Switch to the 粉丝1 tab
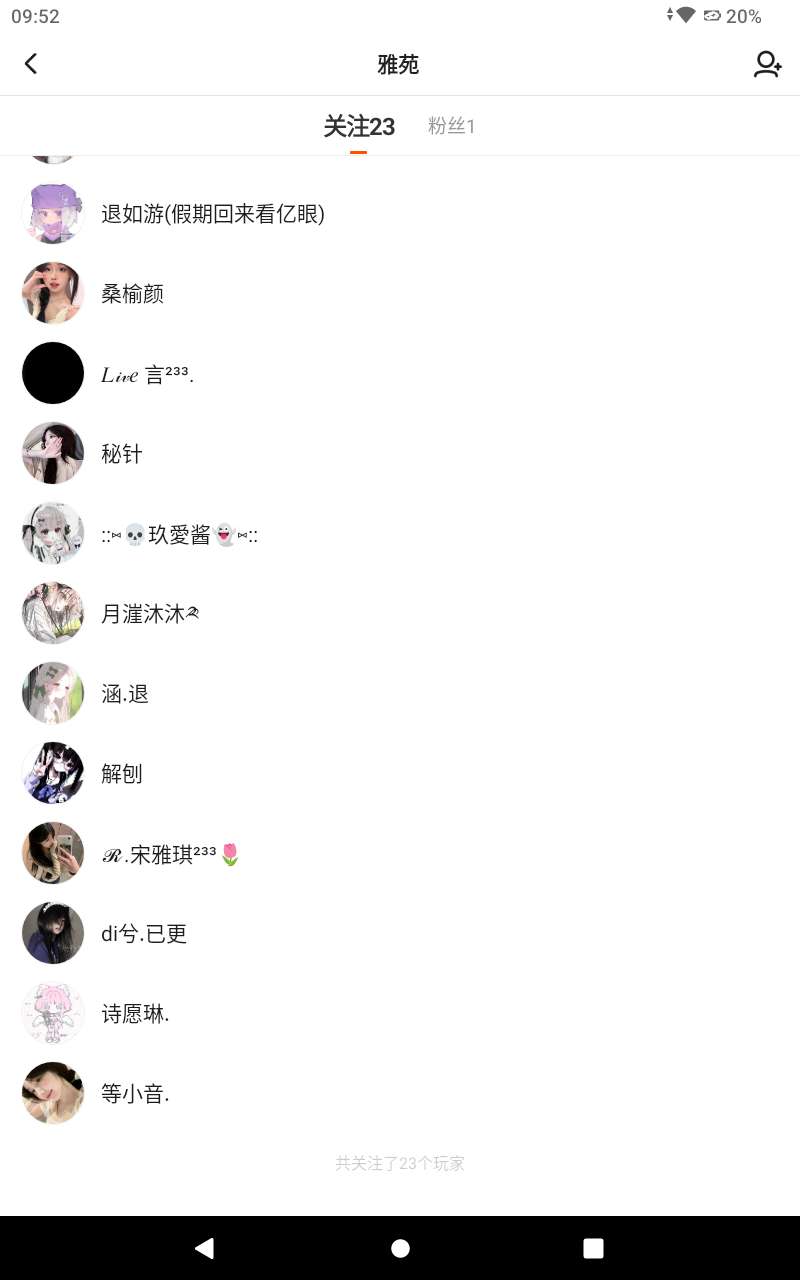The width and height of the screenshot is (800, 1280). point(451,126)
